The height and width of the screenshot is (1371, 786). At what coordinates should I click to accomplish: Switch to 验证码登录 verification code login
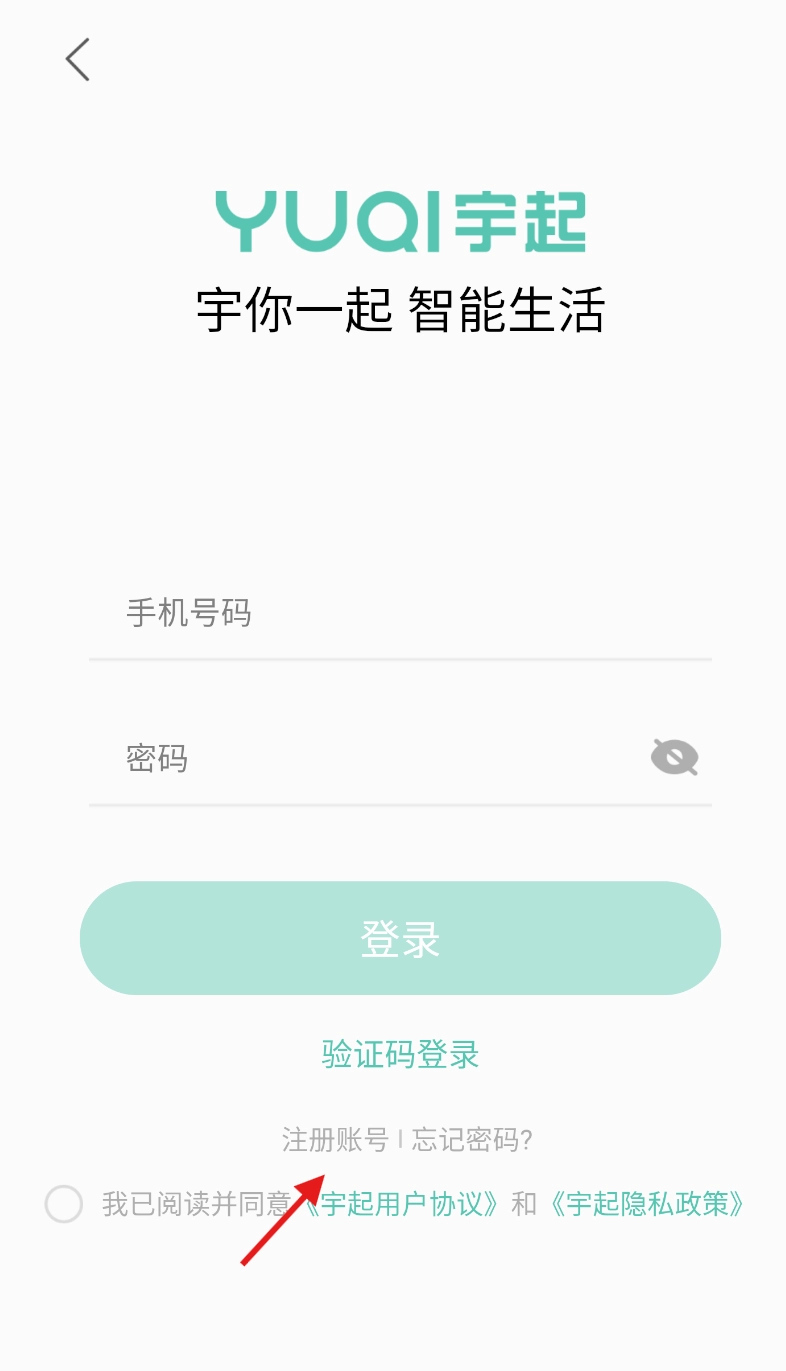pyautogui.click(x=400, y=1054)
